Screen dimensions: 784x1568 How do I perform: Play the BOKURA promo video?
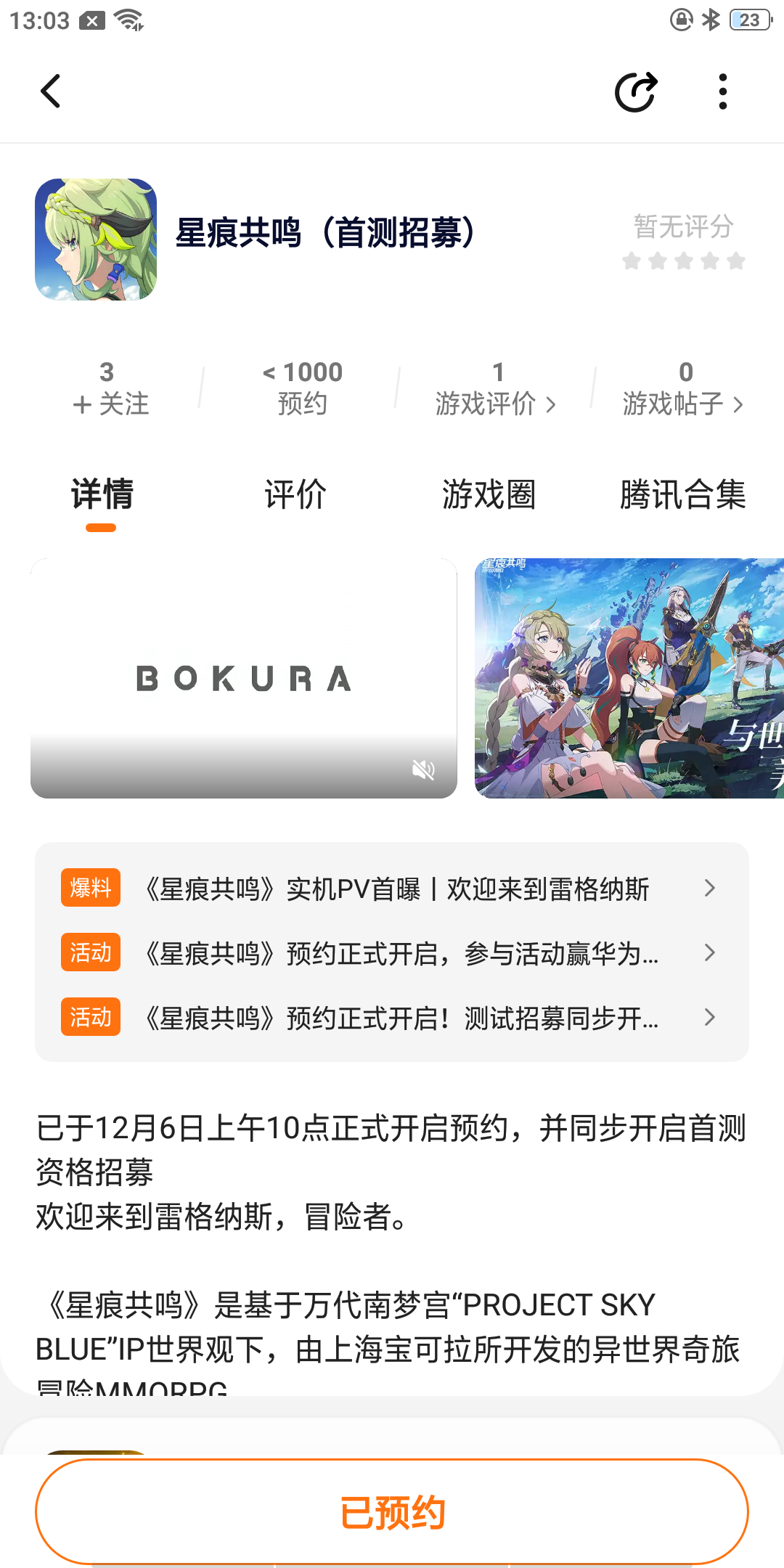coord(243,678)
